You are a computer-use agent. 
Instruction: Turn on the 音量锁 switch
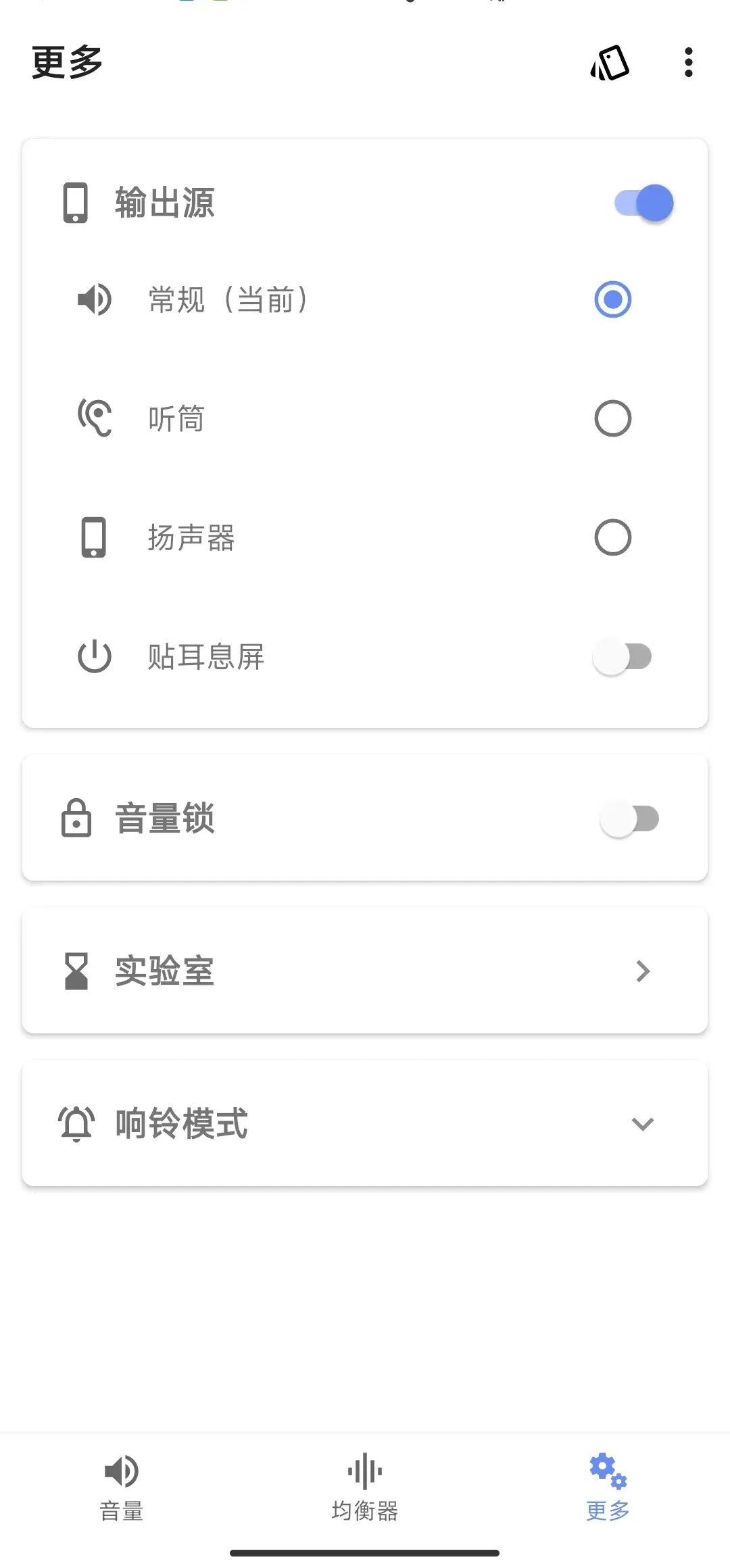click(x=629, y=818)
